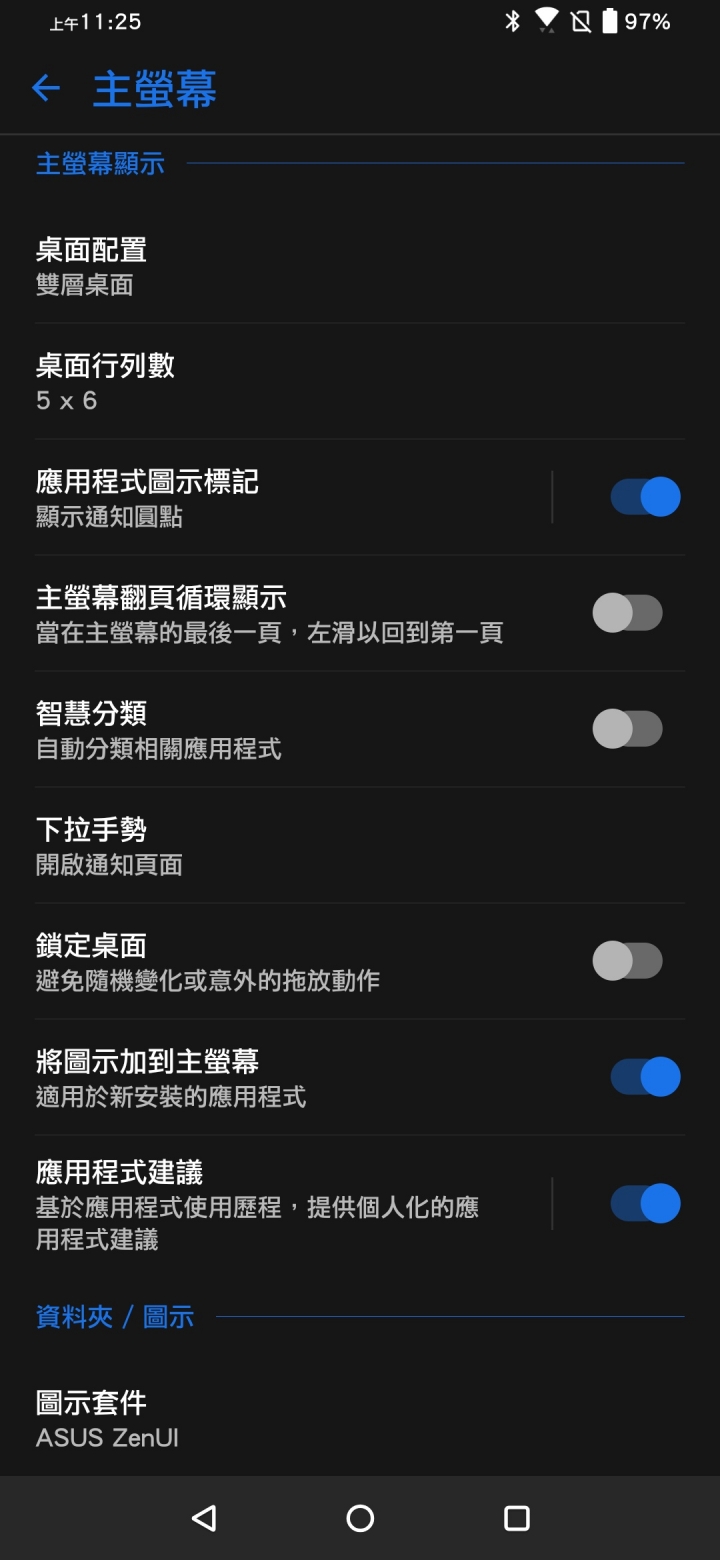Image resolution: width=720 pixels, height=1560 pixels.
Task: Enable 主螢幕翻頁循環顯示 switch
Action: tap(628, 613)
